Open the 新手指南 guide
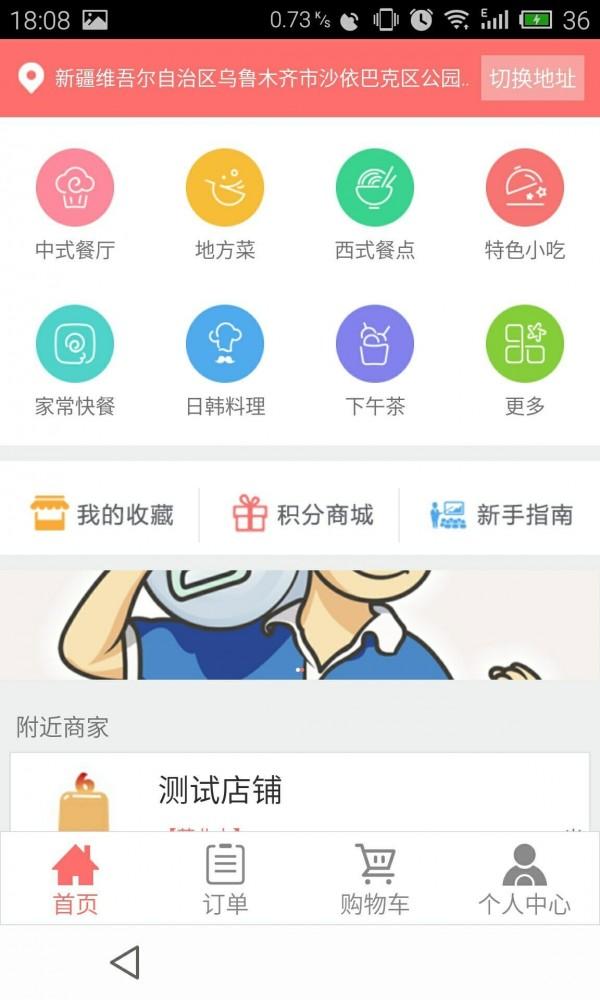The height and width of the screenshot is (1000, 600). 501,515
